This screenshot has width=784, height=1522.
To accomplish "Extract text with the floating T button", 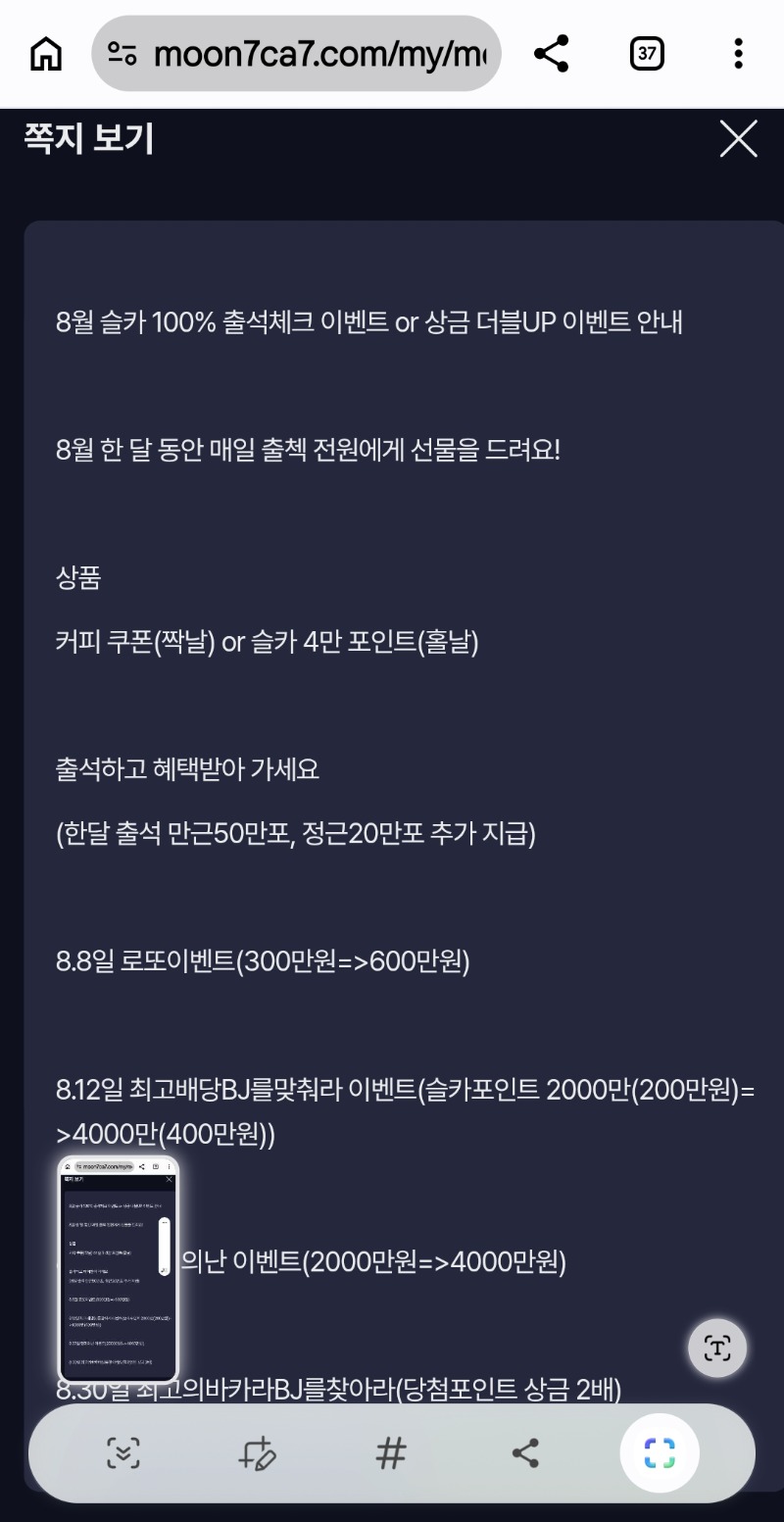I will tap(717, 1349).
